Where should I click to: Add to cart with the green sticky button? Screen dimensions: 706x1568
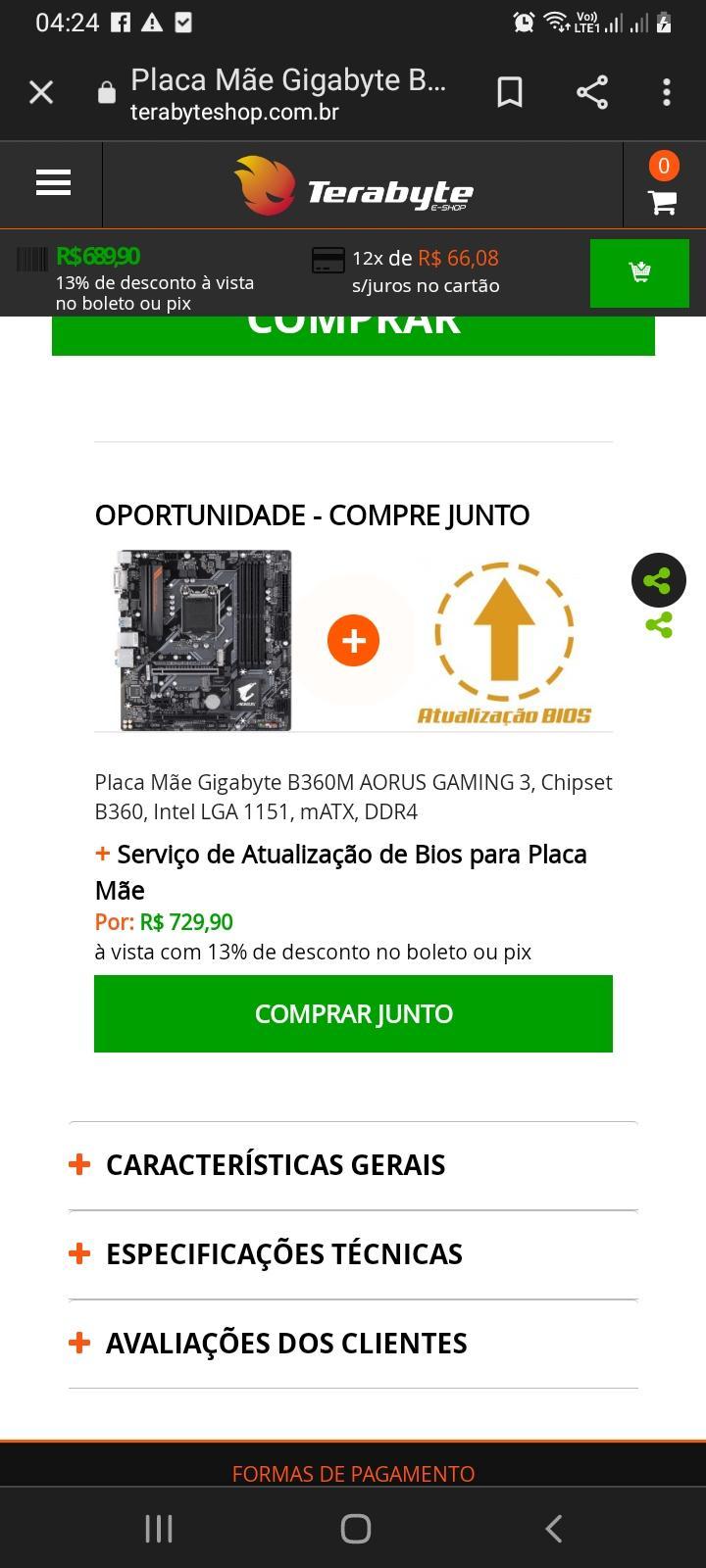click(x=639, y=272)
